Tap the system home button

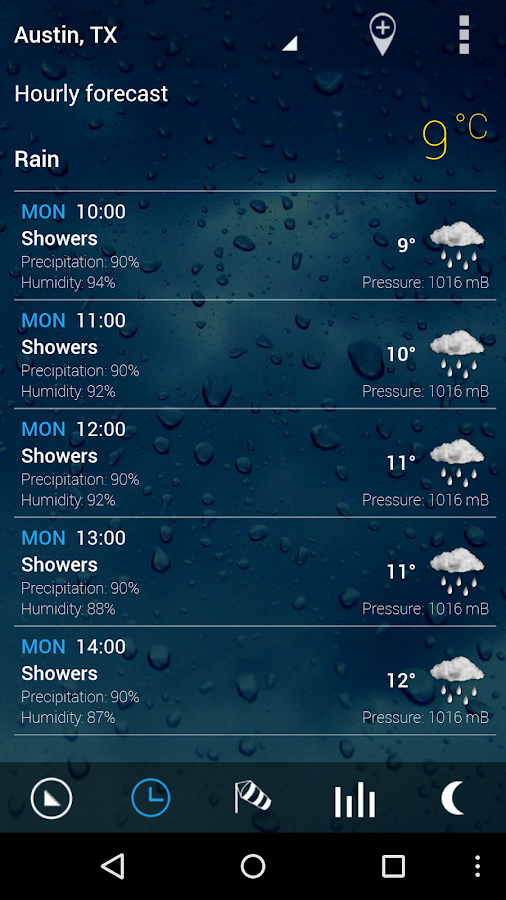click(x=253, y=866)
